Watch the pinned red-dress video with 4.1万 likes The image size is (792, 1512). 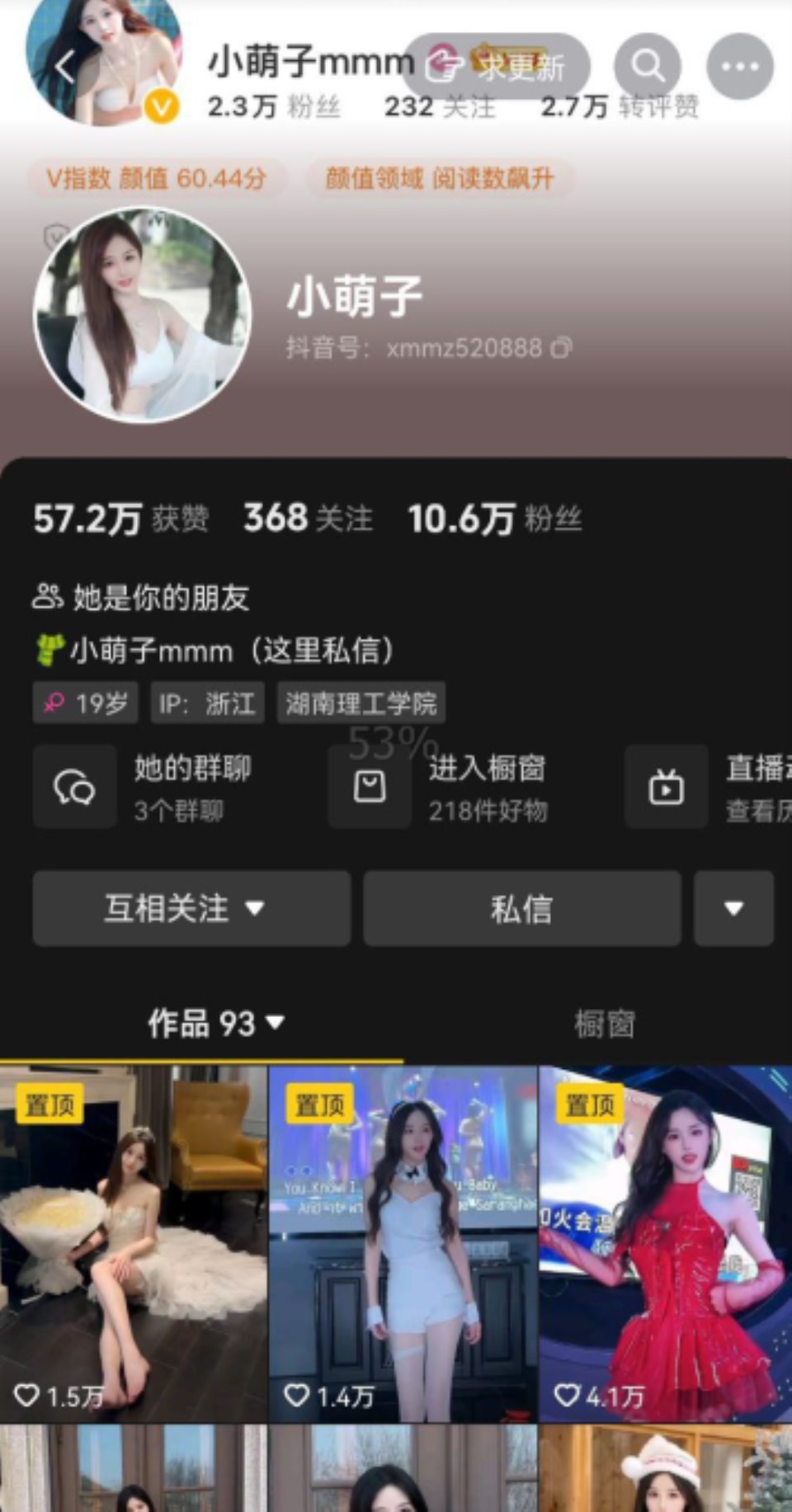(665, 1243)
